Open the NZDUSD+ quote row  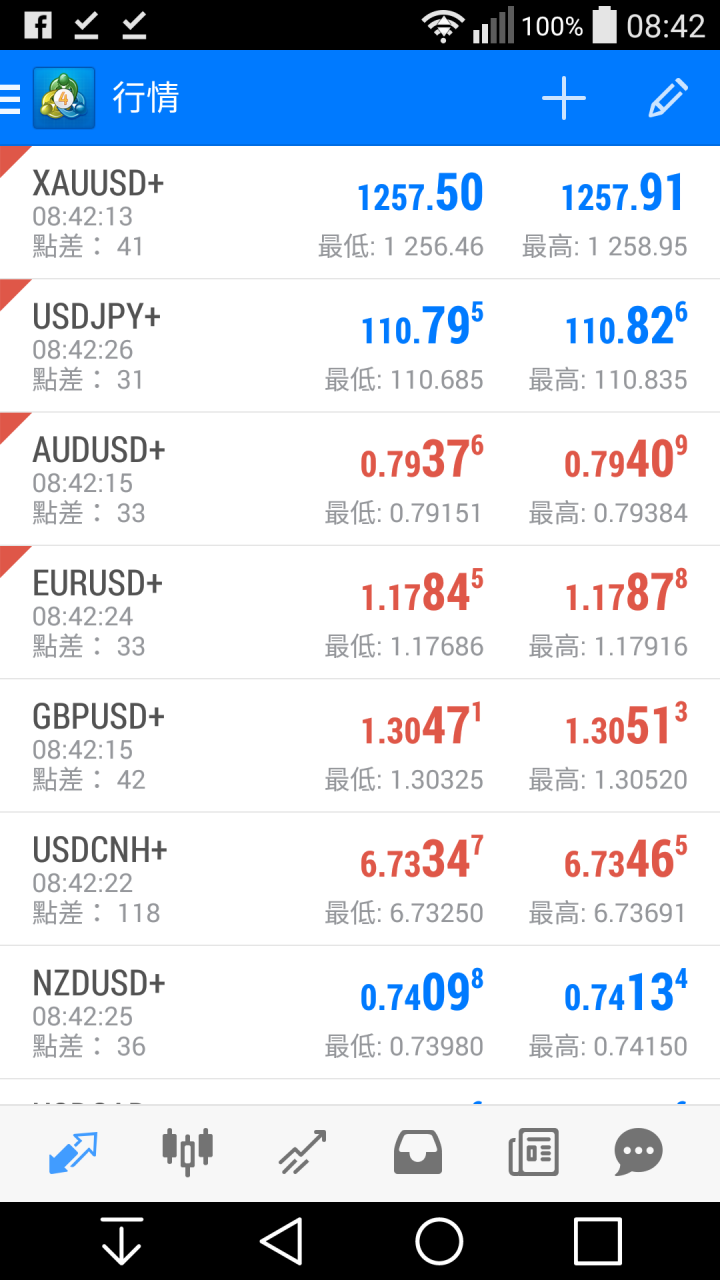(360, 1012)
